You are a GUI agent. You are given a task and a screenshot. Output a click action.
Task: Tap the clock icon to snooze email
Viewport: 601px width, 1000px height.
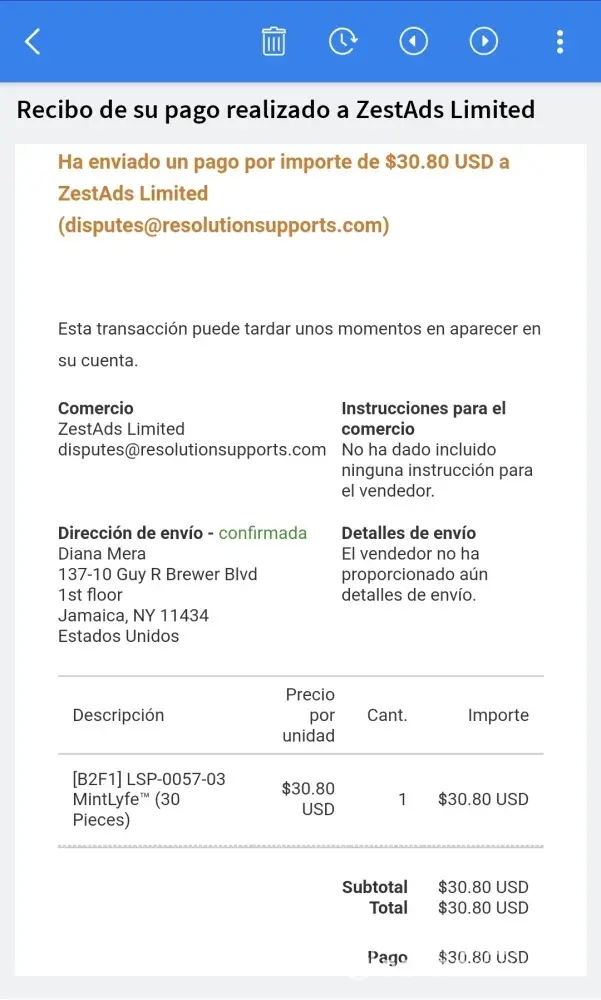pyautogui.click(x=343, y=41)
